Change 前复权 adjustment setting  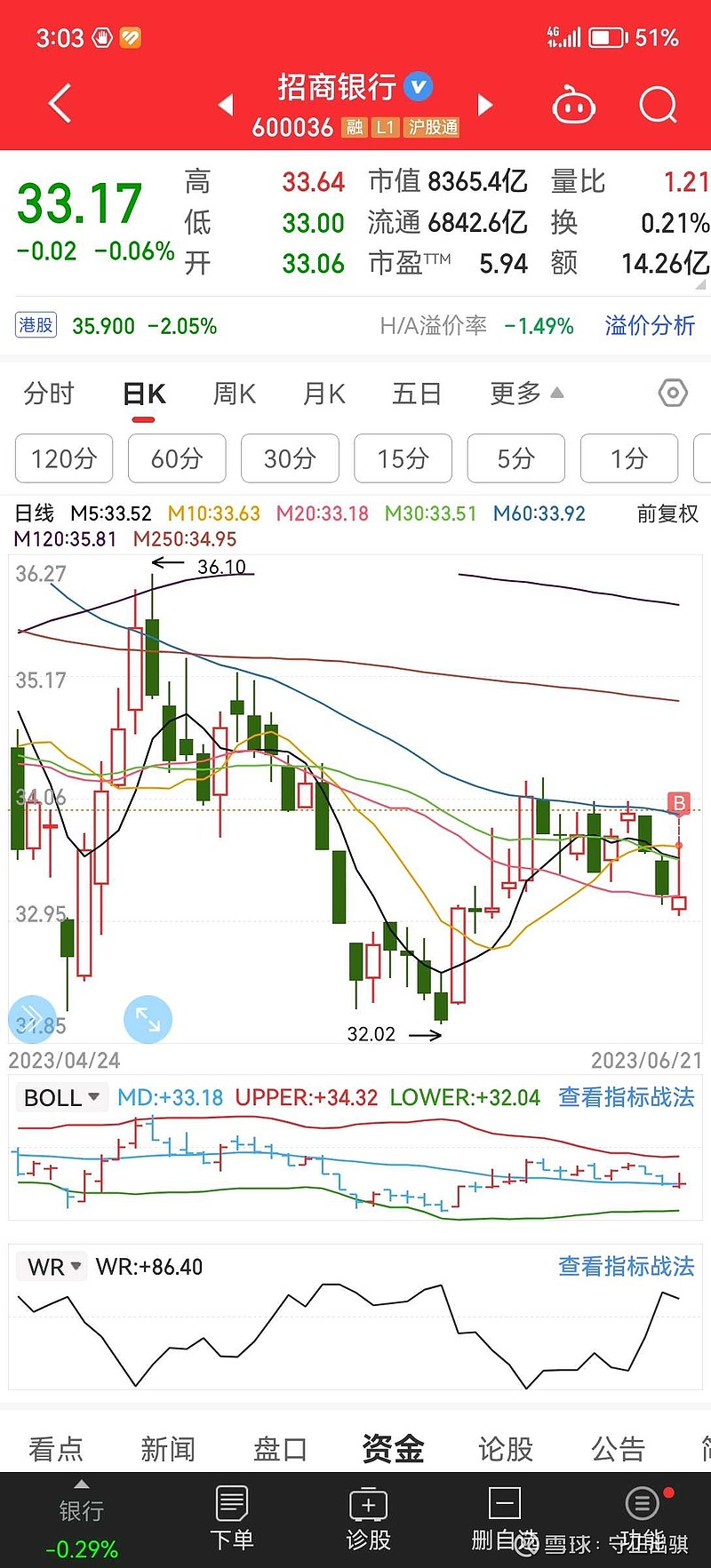coord(667,513)
